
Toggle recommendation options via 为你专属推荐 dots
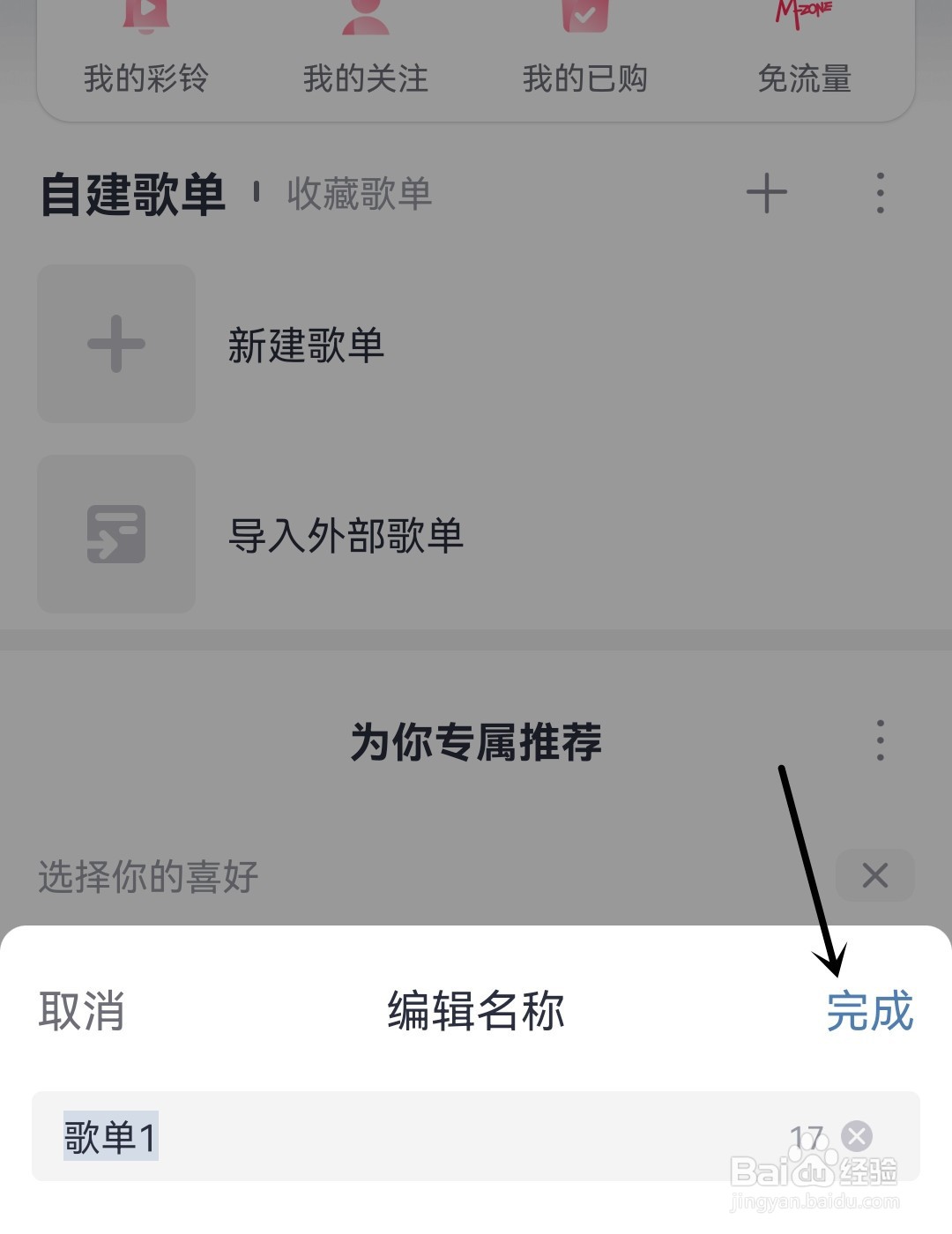(x=879, y=742)
